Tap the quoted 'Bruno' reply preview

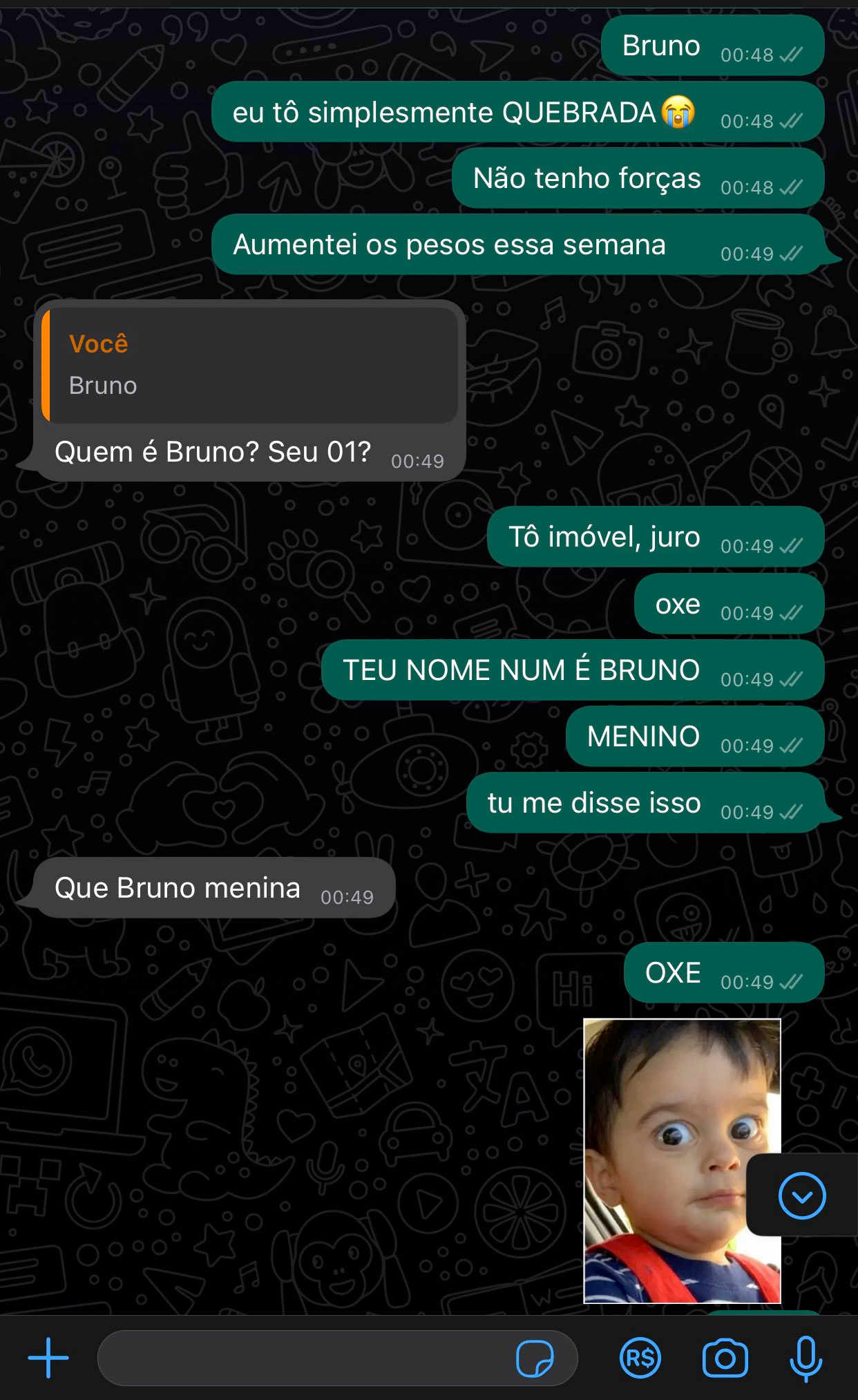pos(250,365)
